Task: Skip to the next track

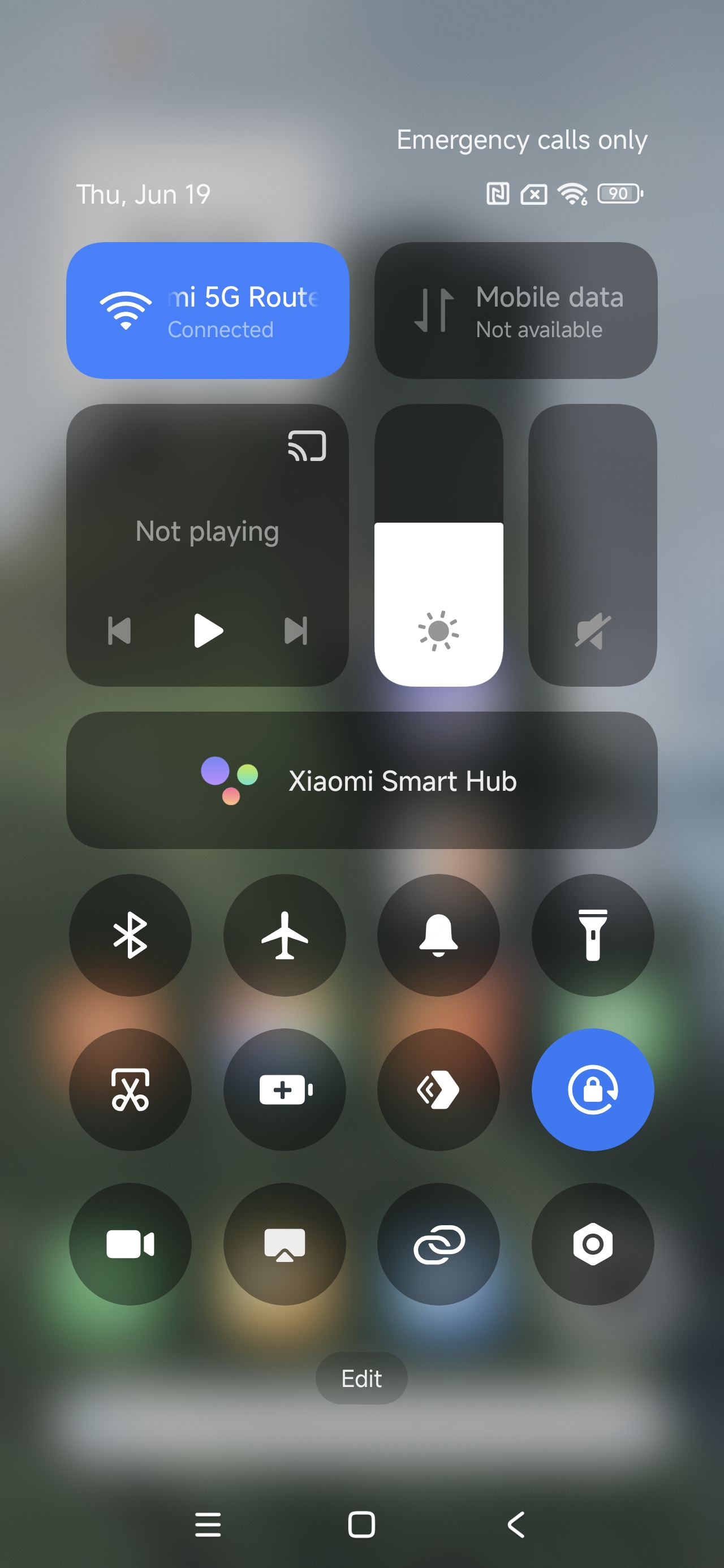Action: point(296,631)
